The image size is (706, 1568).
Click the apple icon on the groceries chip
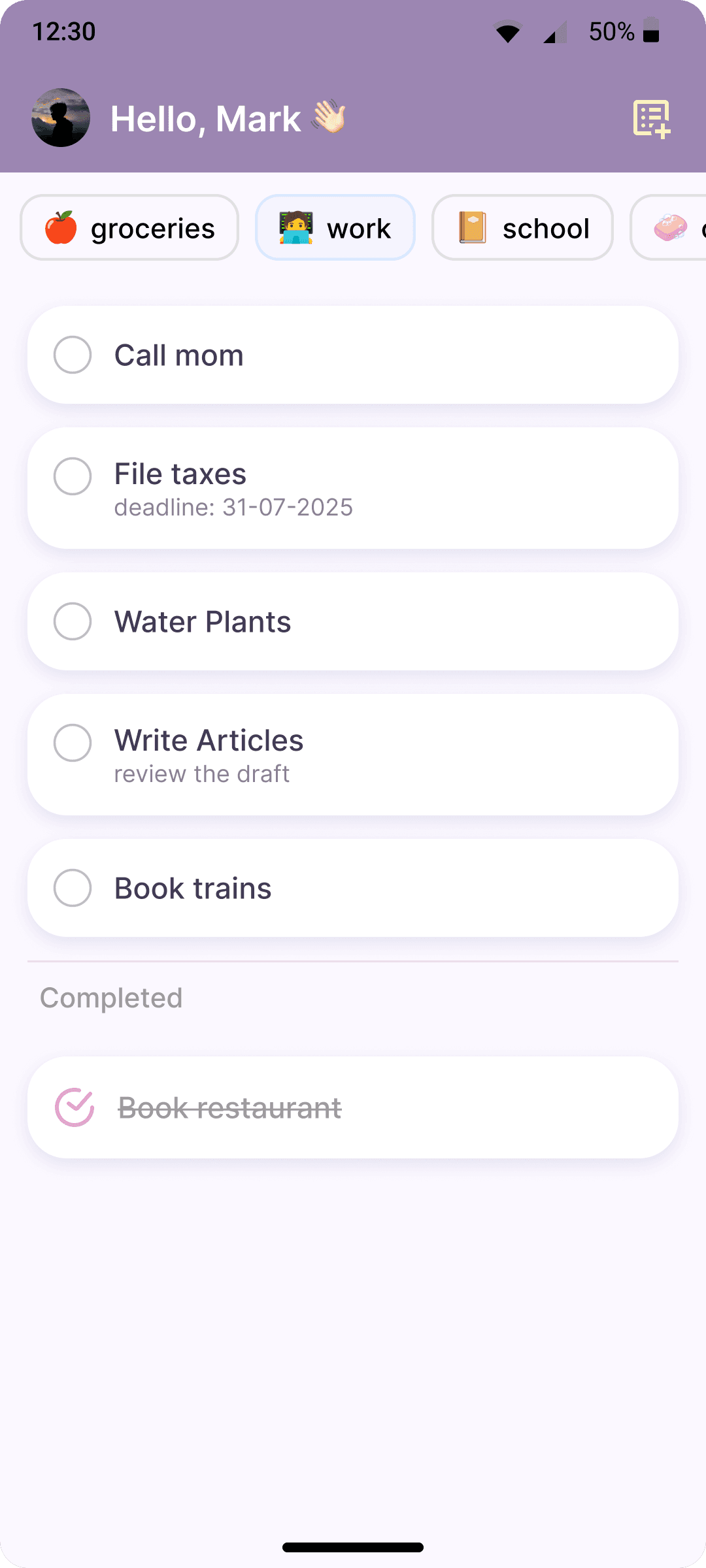(x=62, y=227)
